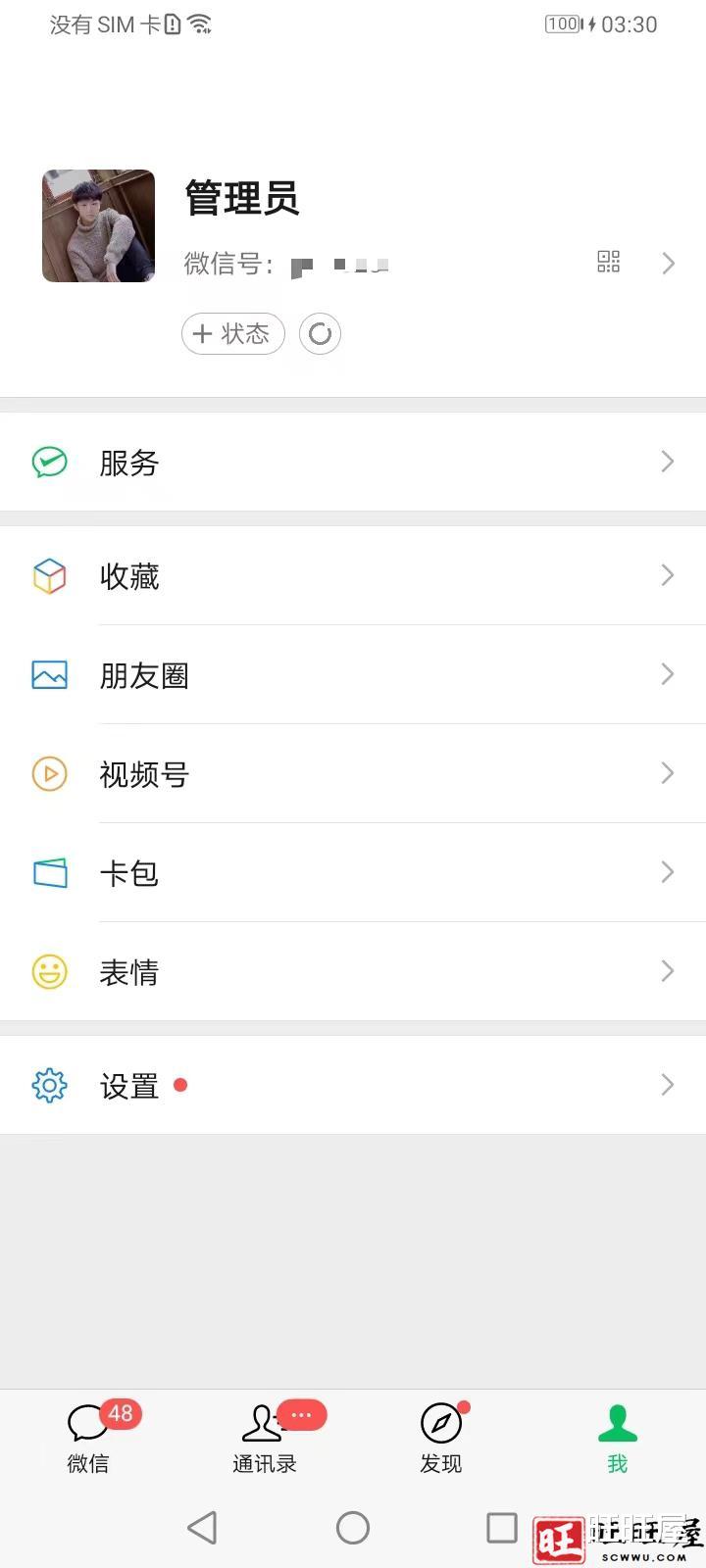This screenshot has height=1568, width=706.
Task: Open the 服务 services row
Action: click(353, 462)
